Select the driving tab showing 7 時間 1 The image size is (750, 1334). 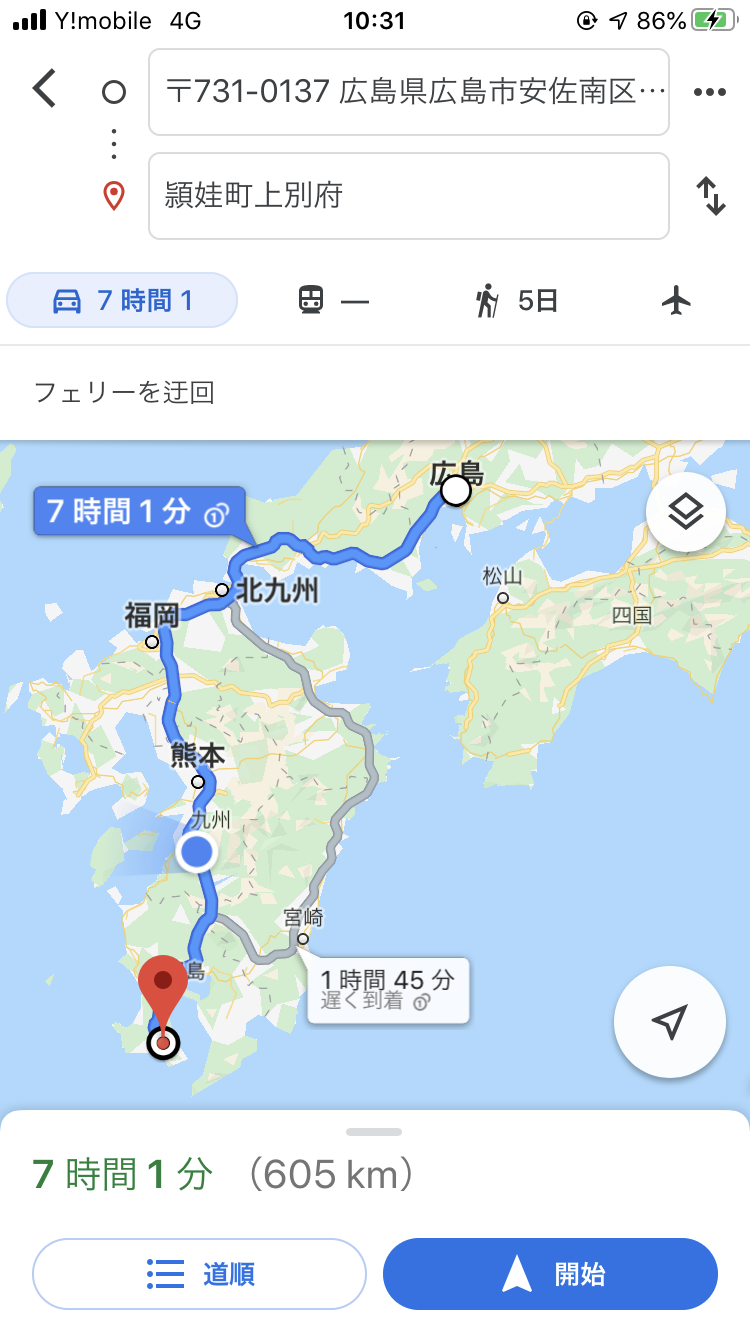(122, 300)
